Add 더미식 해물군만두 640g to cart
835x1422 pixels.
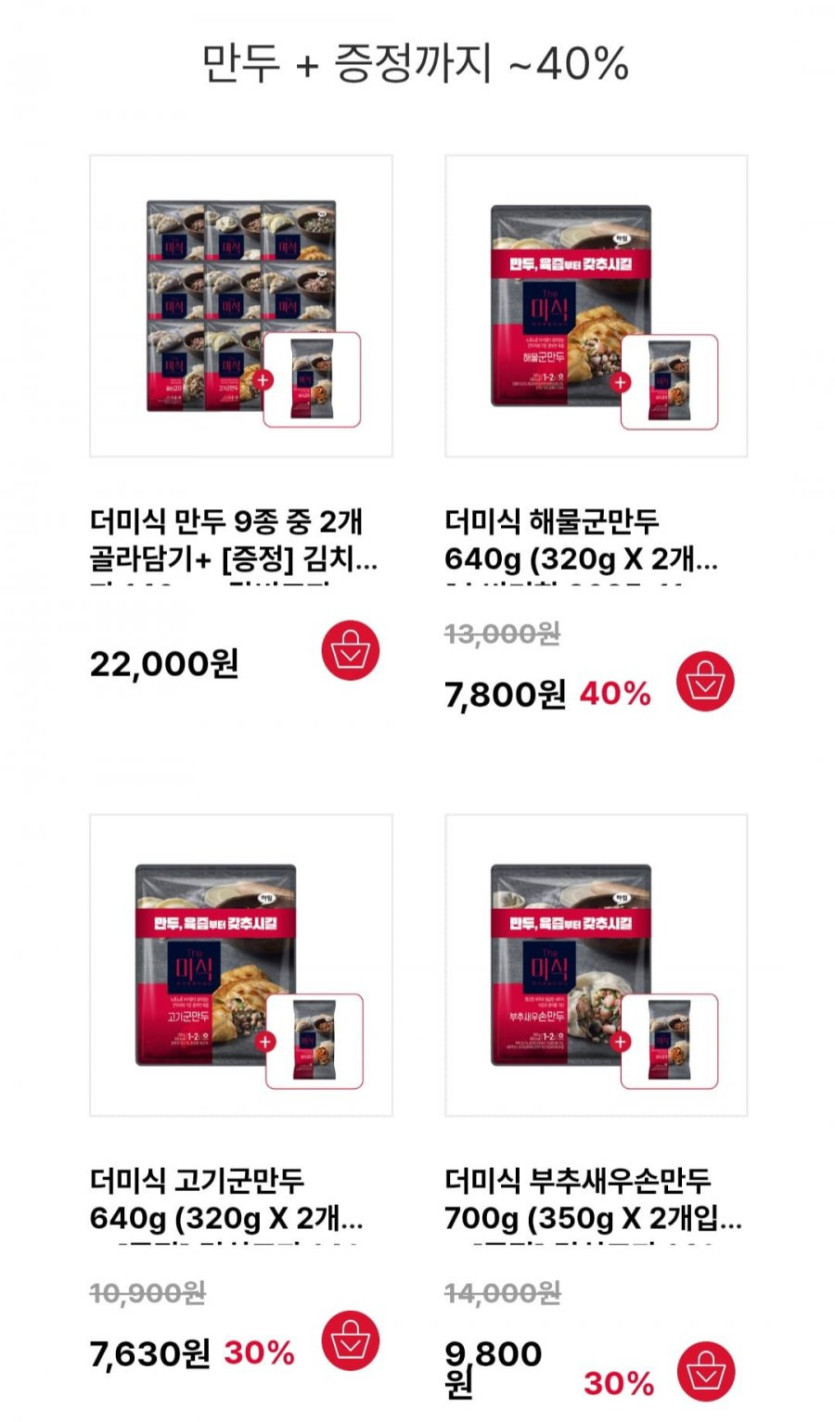706,682
